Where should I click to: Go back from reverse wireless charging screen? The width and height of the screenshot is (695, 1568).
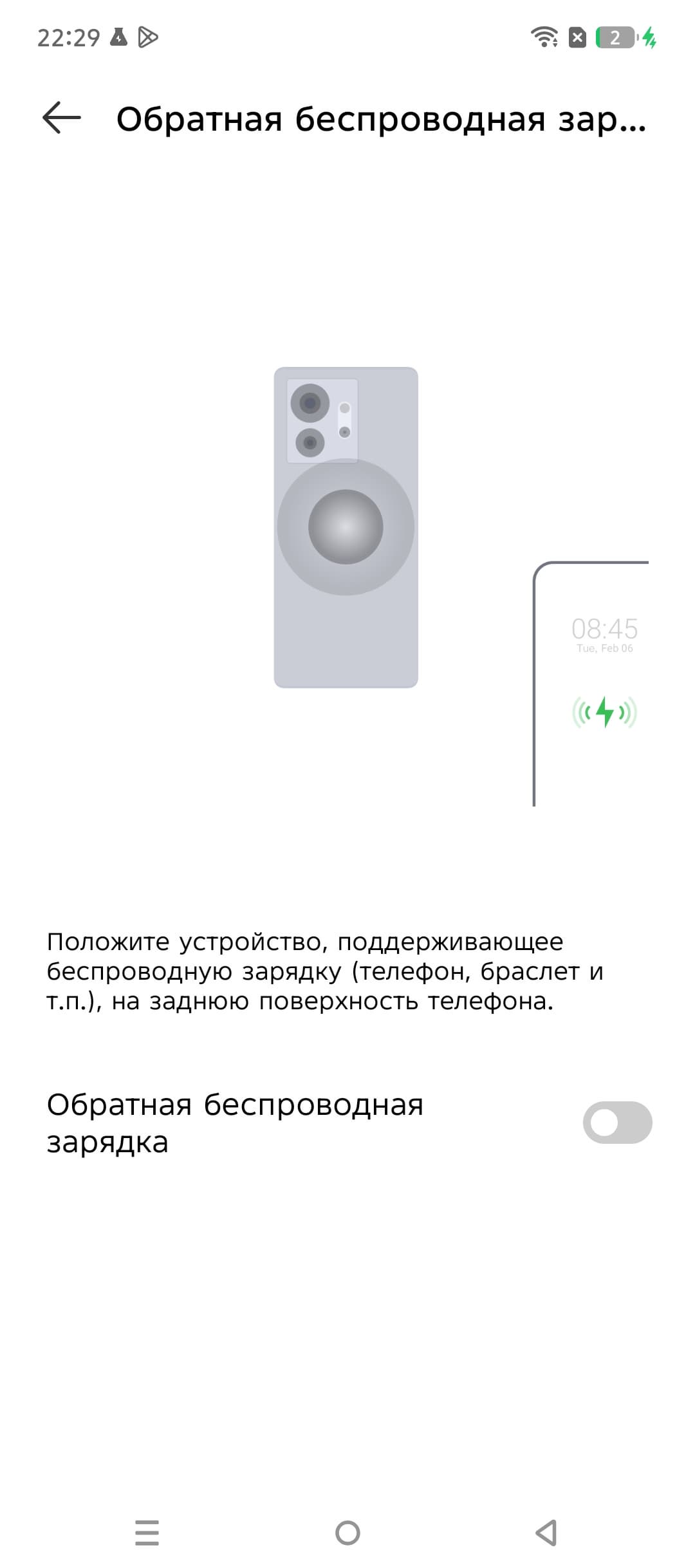[x=62, y=118]
